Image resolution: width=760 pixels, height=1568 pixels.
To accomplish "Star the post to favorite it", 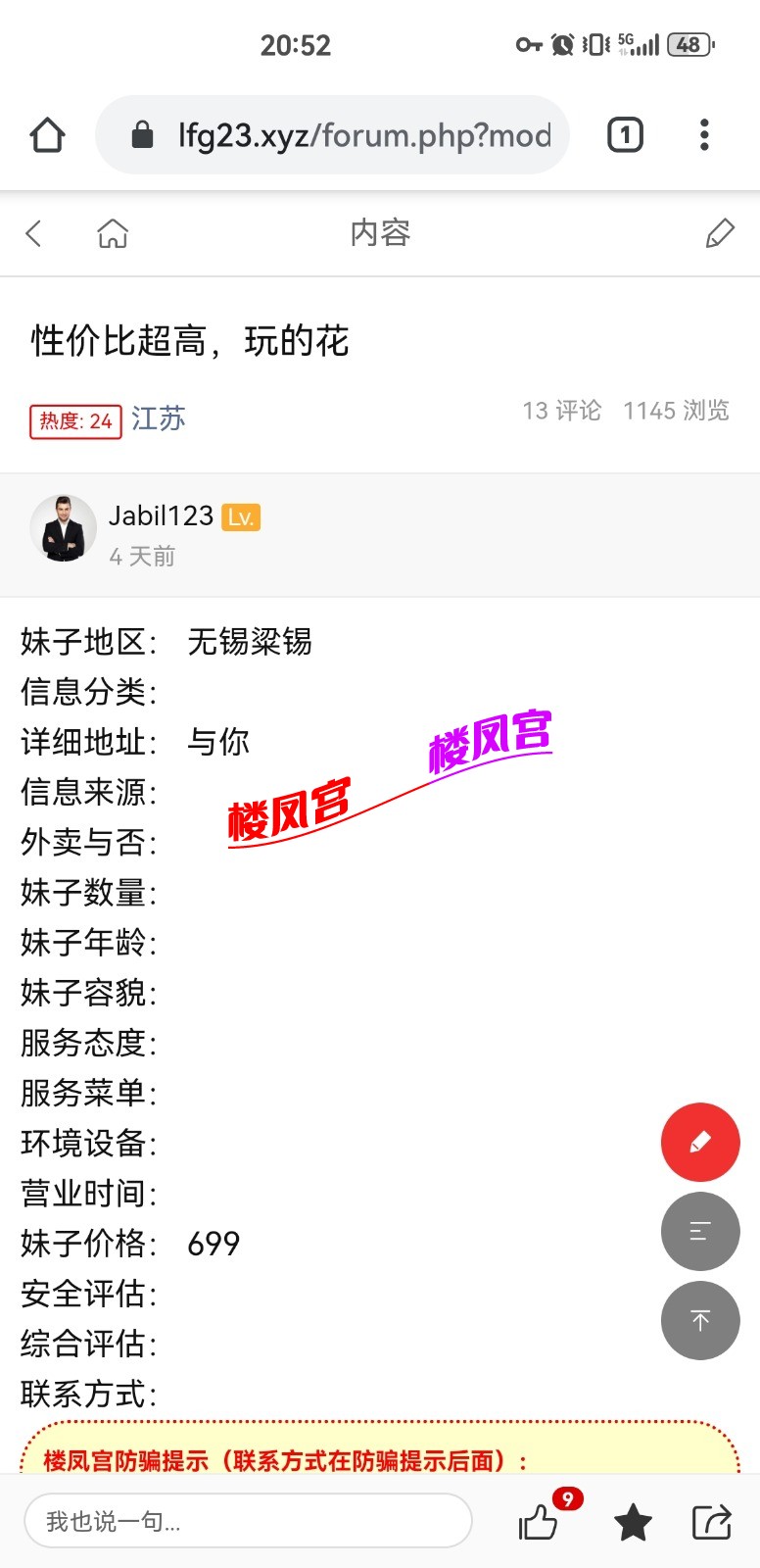I will (x=632, y=1524).
